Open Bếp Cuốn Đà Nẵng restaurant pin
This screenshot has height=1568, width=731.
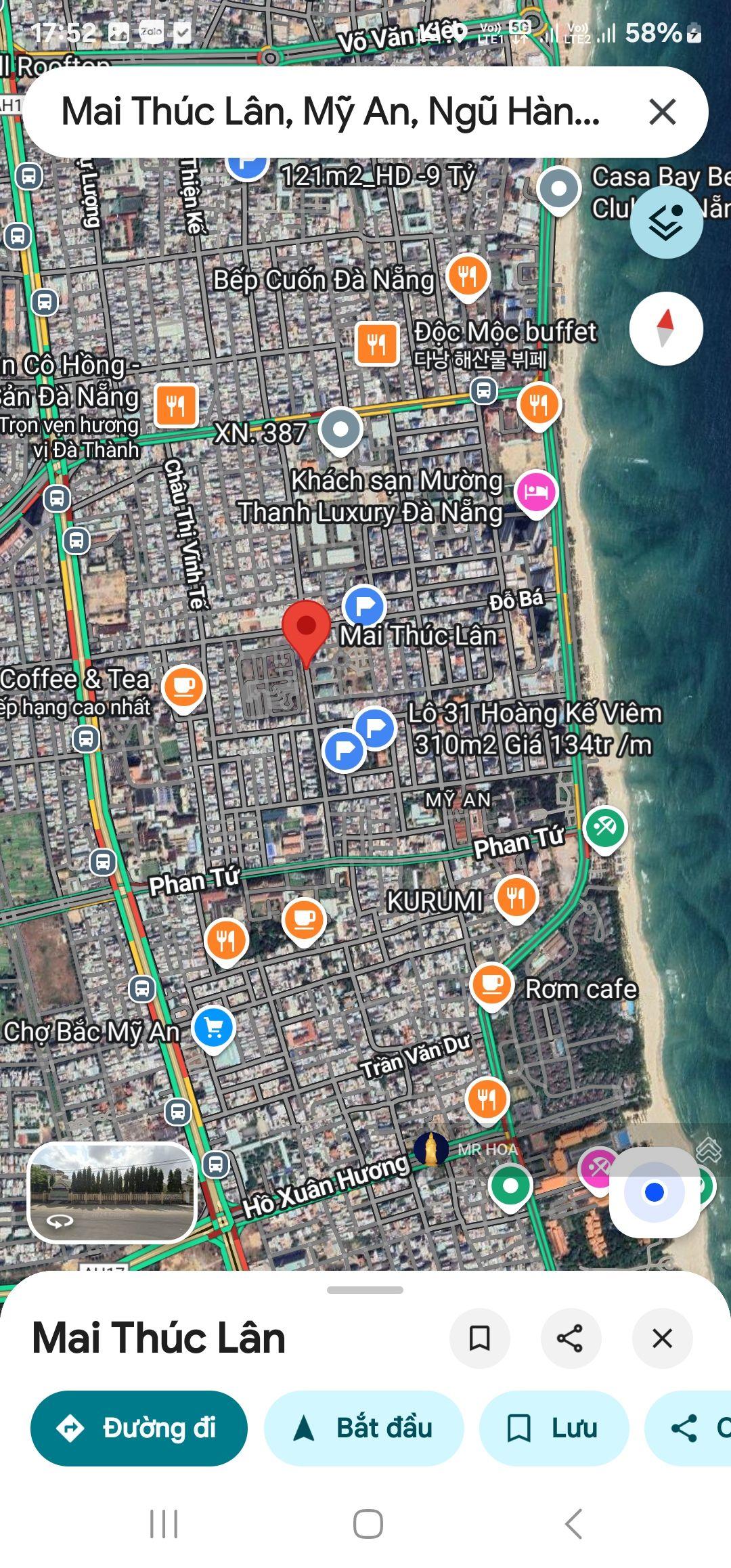point(468,276)
